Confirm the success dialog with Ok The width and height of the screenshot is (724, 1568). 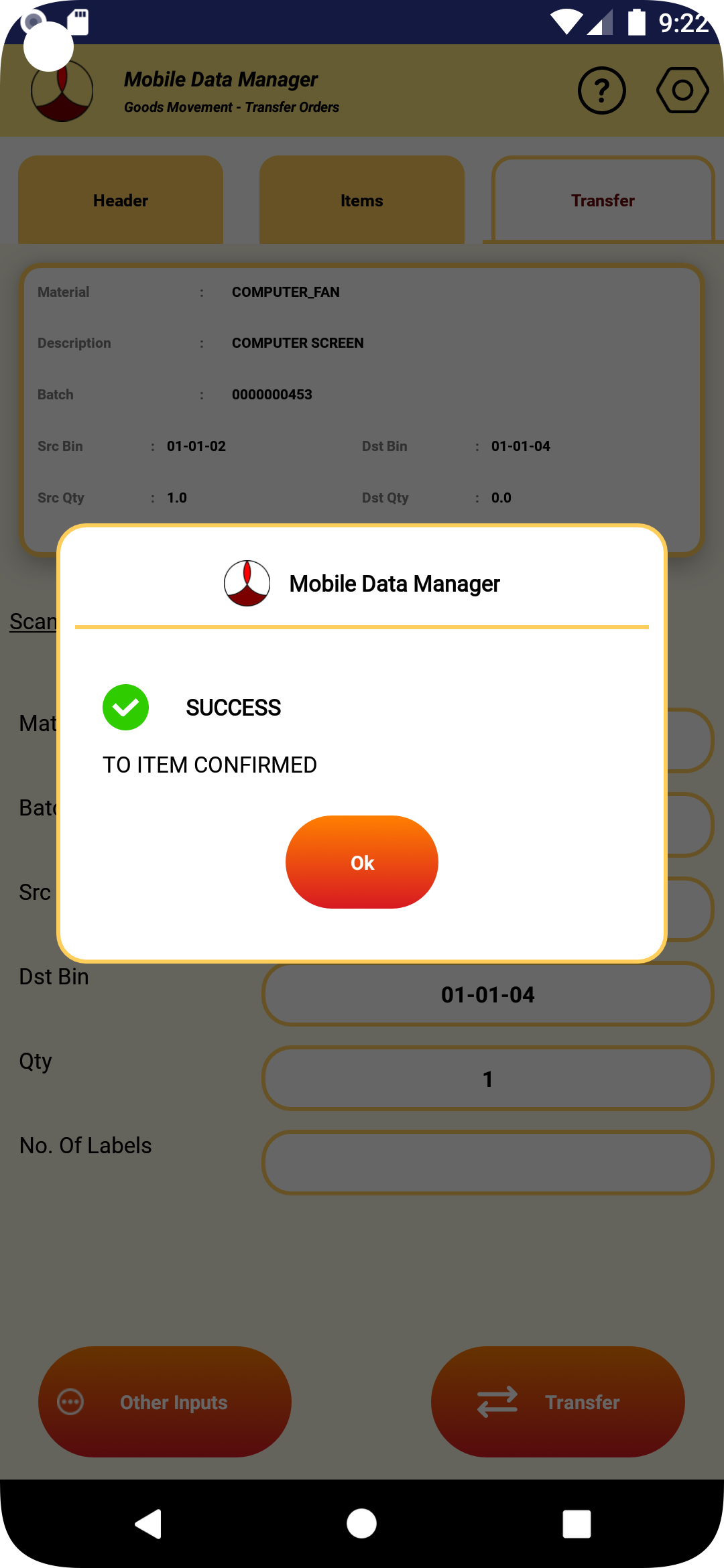coord(362,862)
